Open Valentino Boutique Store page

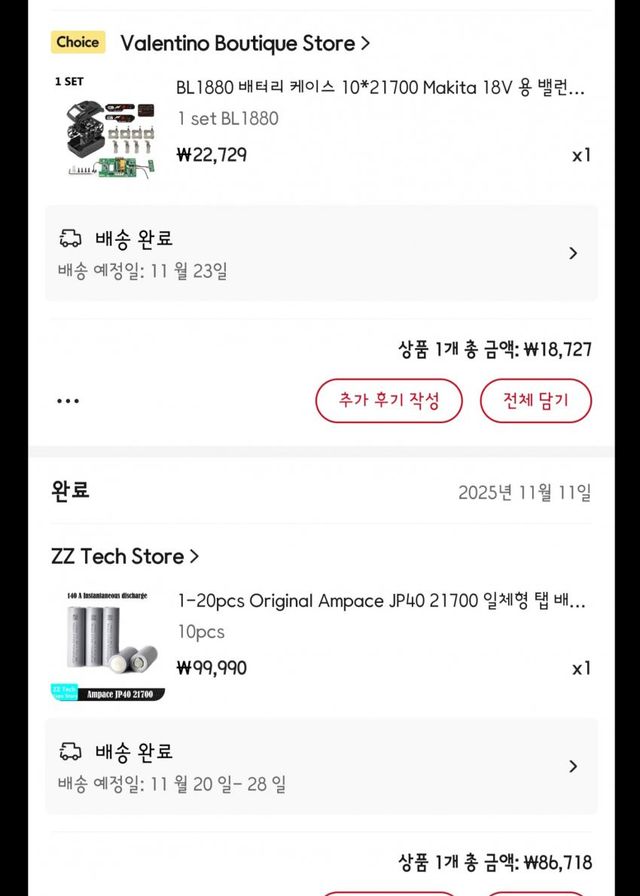(245, 43)
